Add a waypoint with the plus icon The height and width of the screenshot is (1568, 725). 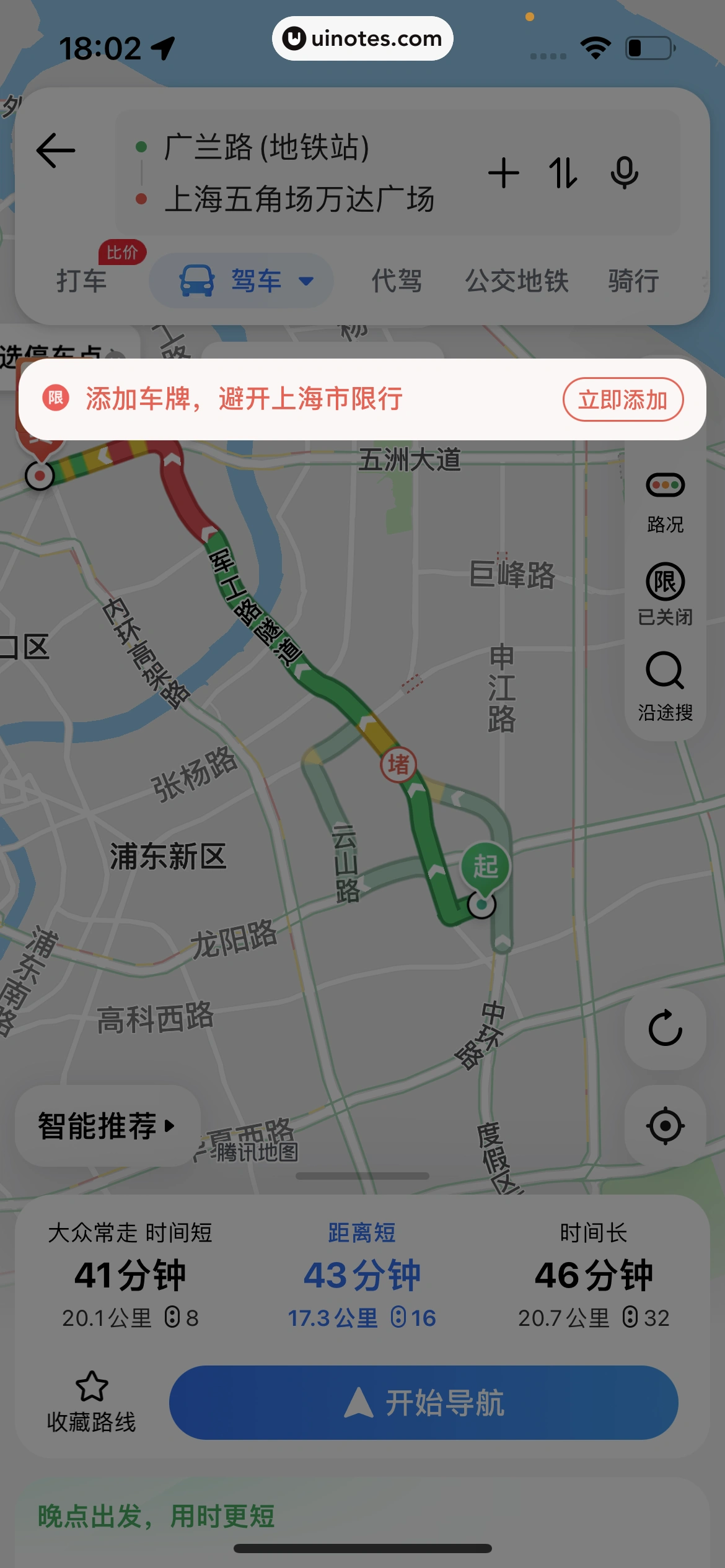click(x=503, y=173)
